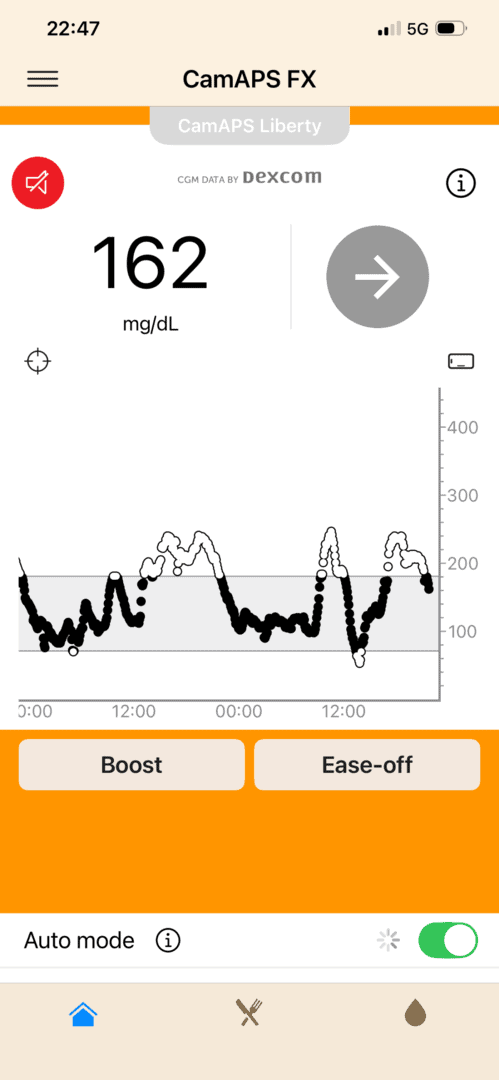Go to the home tab
Viewport: 499px width, 1080px height.
click(83, 1014)
